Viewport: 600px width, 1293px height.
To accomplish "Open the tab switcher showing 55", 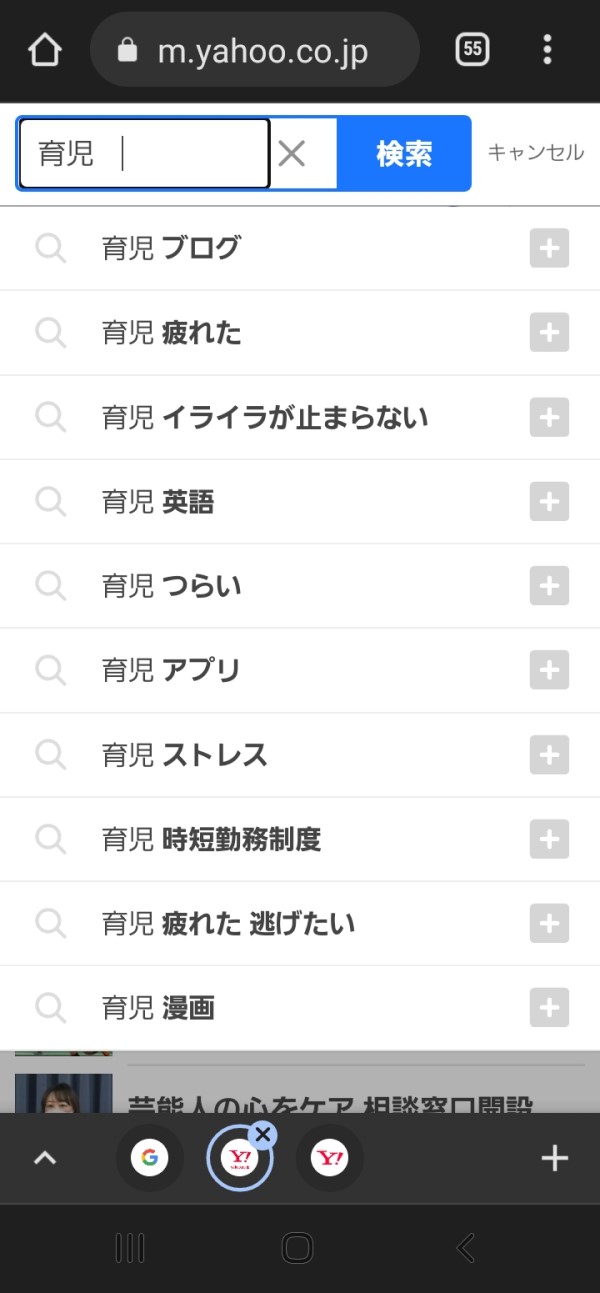I will click(x=472, y=49).
